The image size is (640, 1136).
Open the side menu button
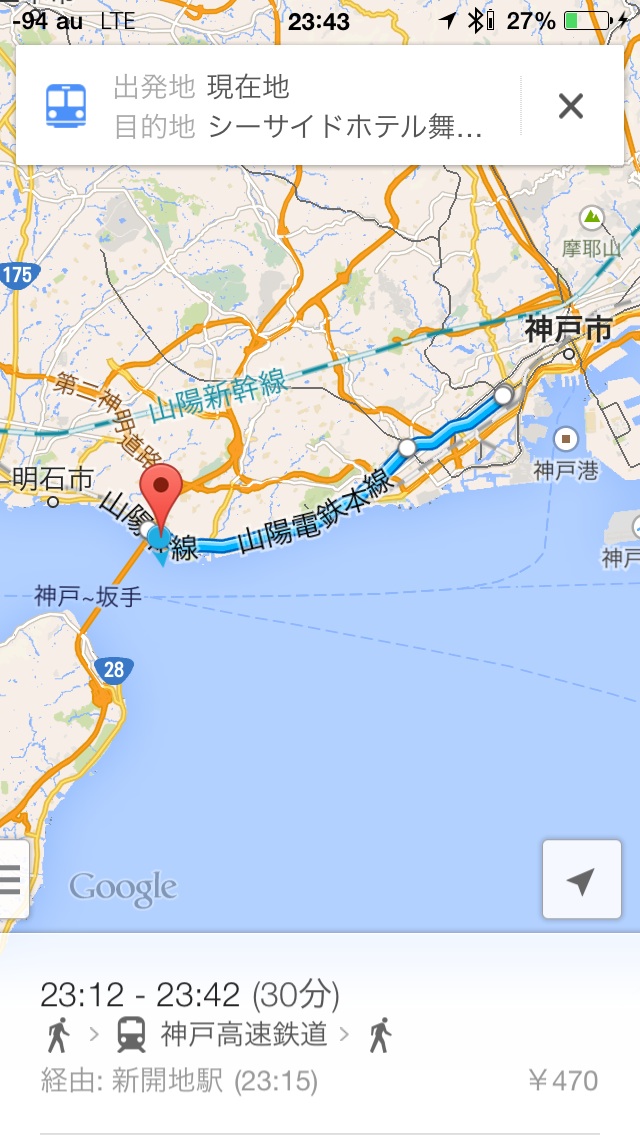pos(12,879)
